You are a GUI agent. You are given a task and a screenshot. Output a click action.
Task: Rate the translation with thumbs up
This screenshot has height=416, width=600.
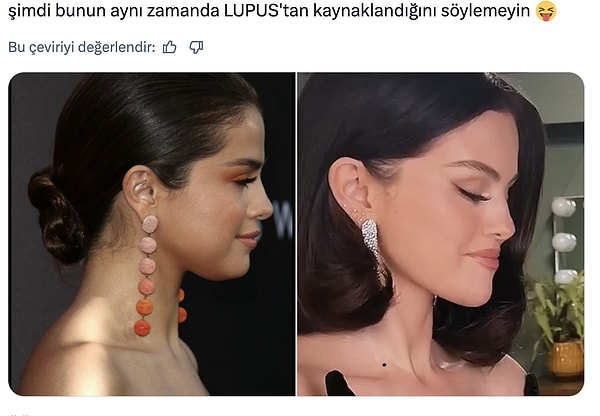(x=170, y=47)
